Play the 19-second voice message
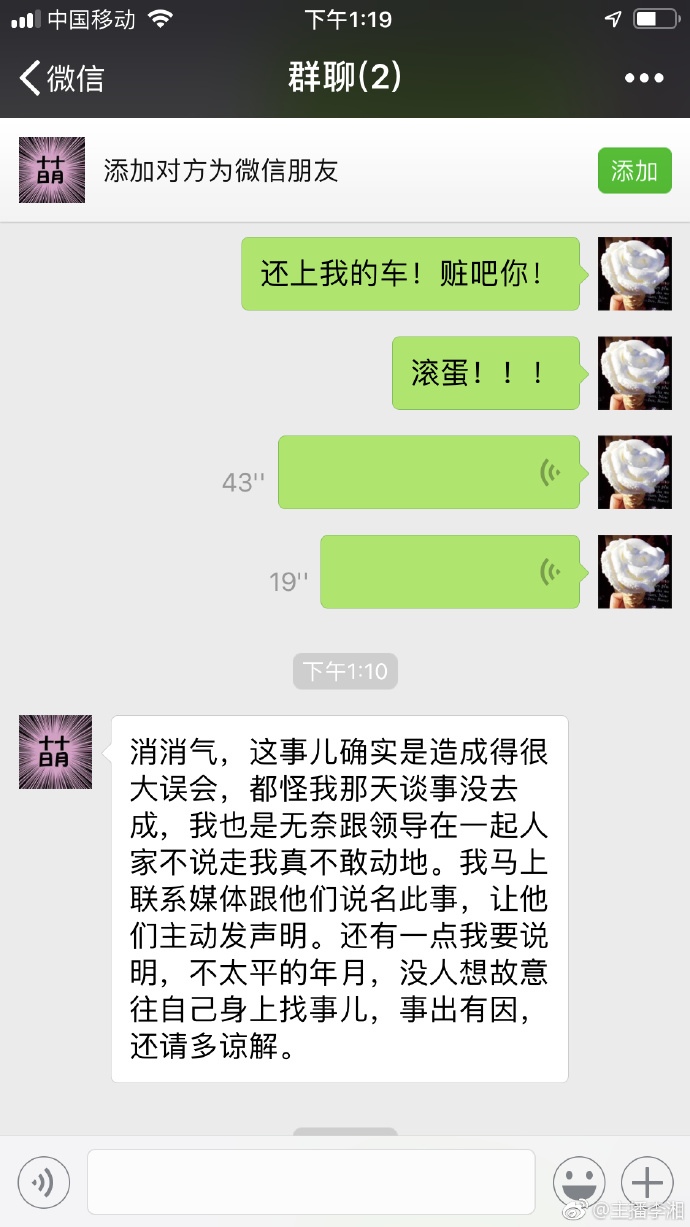The height and width of the screenshot is (1227, 690). [449, 572]
